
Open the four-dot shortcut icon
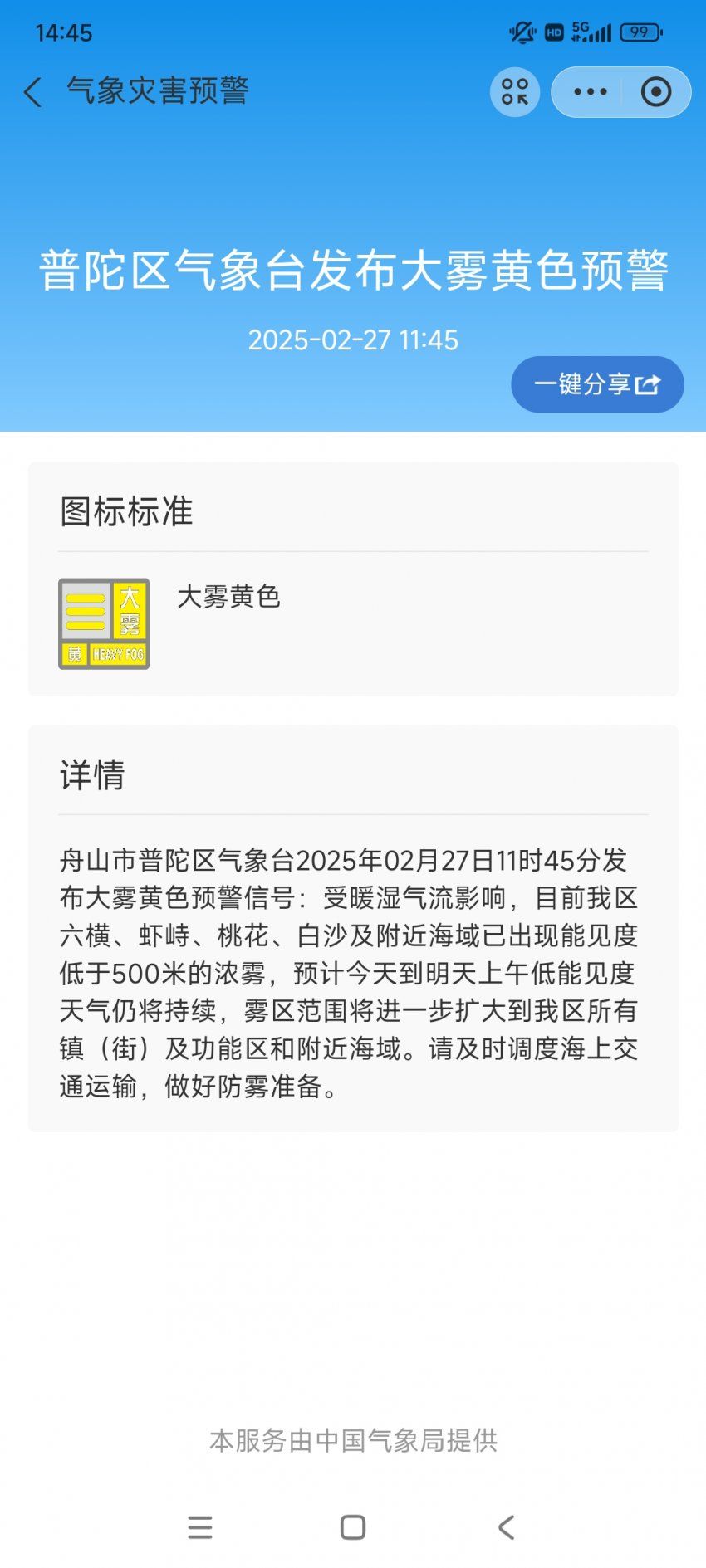514,91
